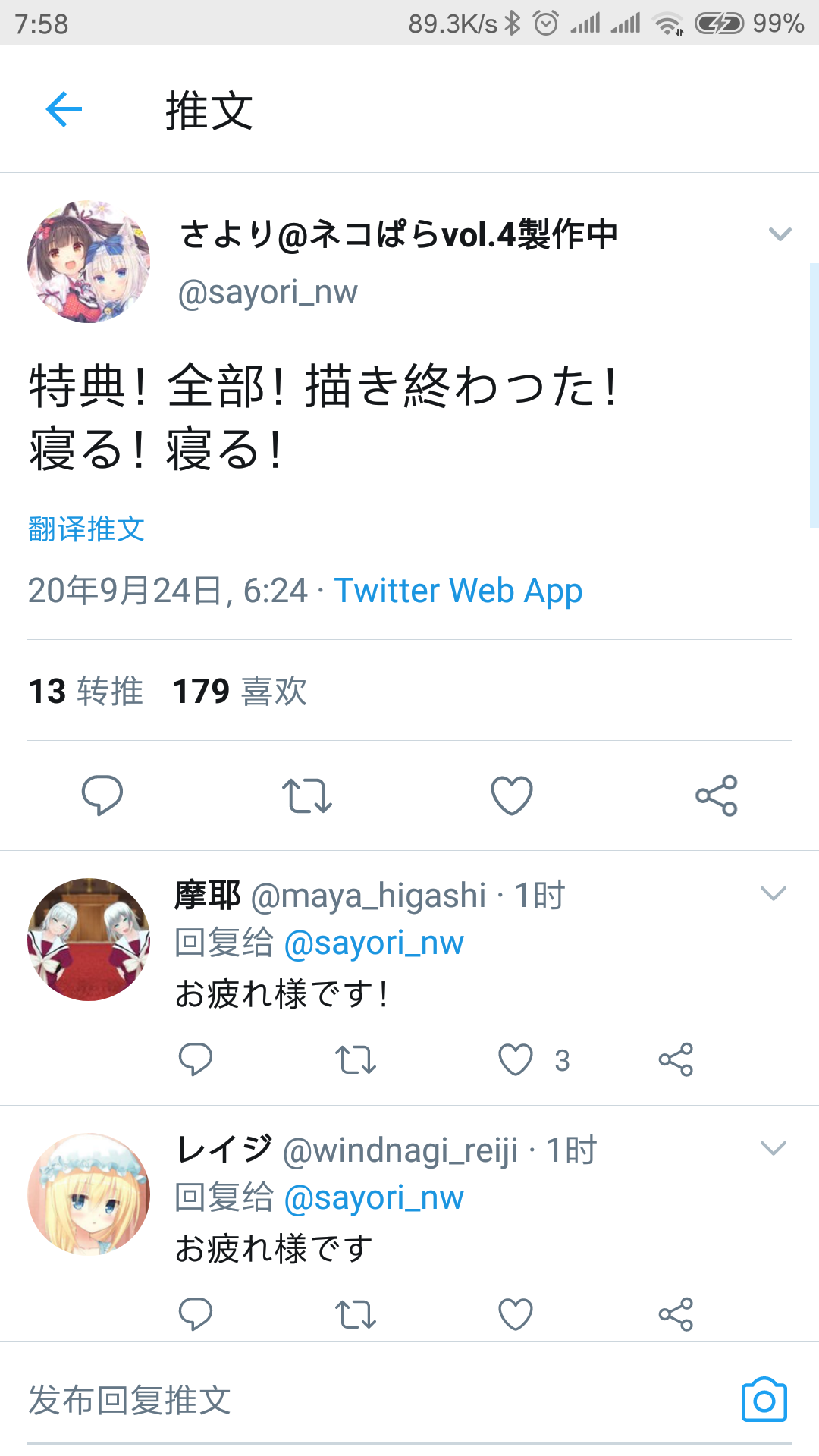Tap the back arrow to leave 推文 view

(x=64, y=108)
